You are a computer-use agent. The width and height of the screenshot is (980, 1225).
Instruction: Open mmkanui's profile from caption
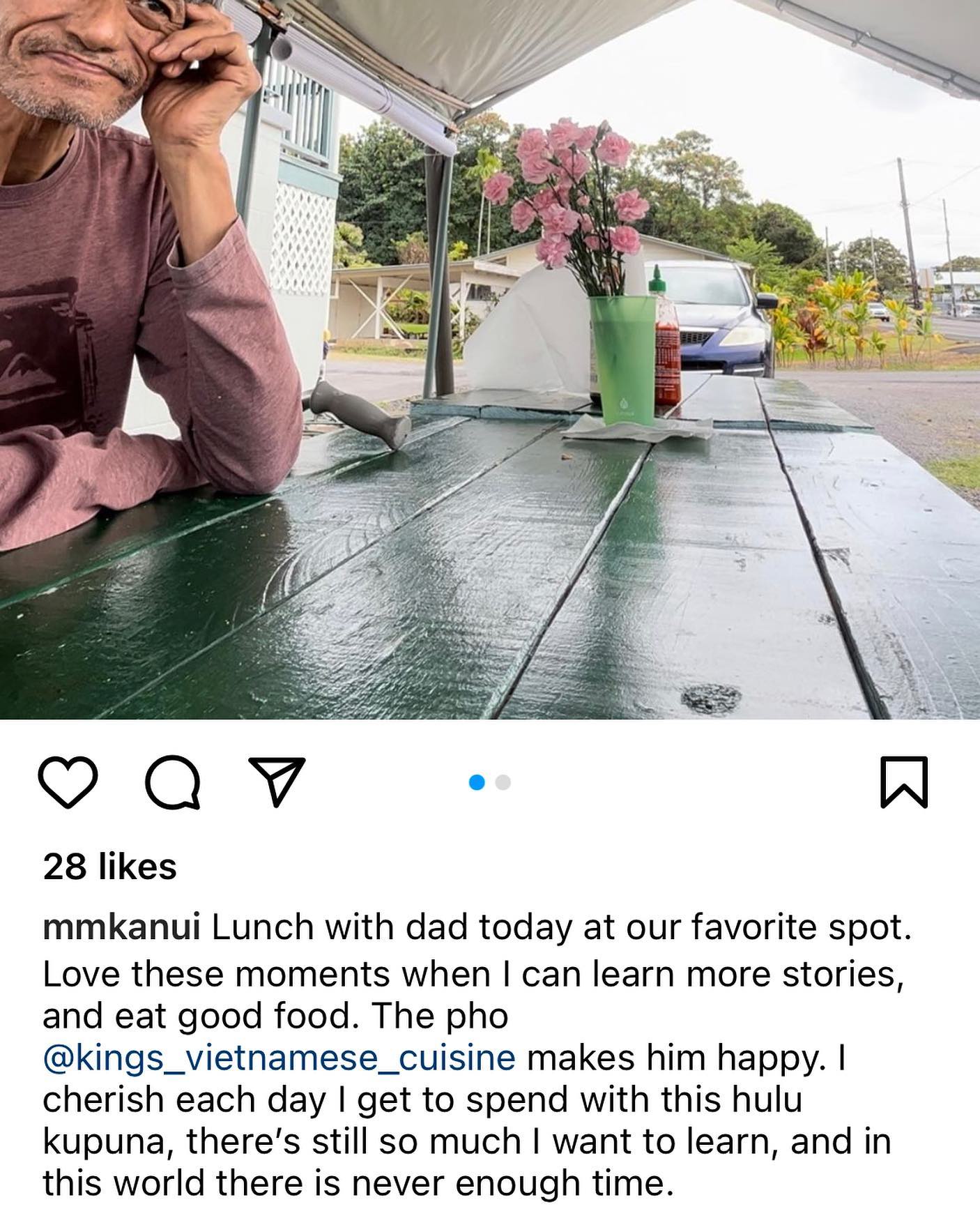pos(121,927)
